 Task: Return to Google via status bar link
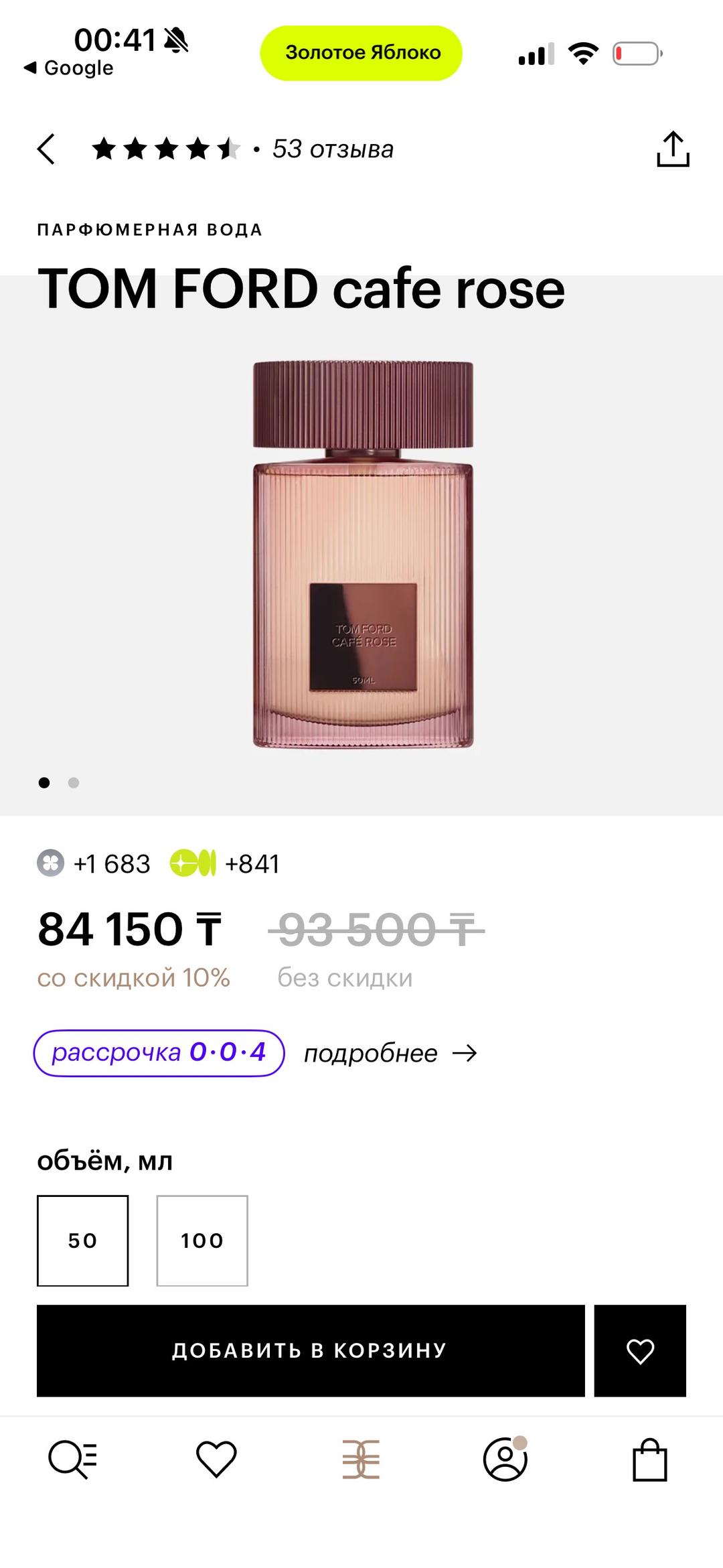(x=68, y=68)
